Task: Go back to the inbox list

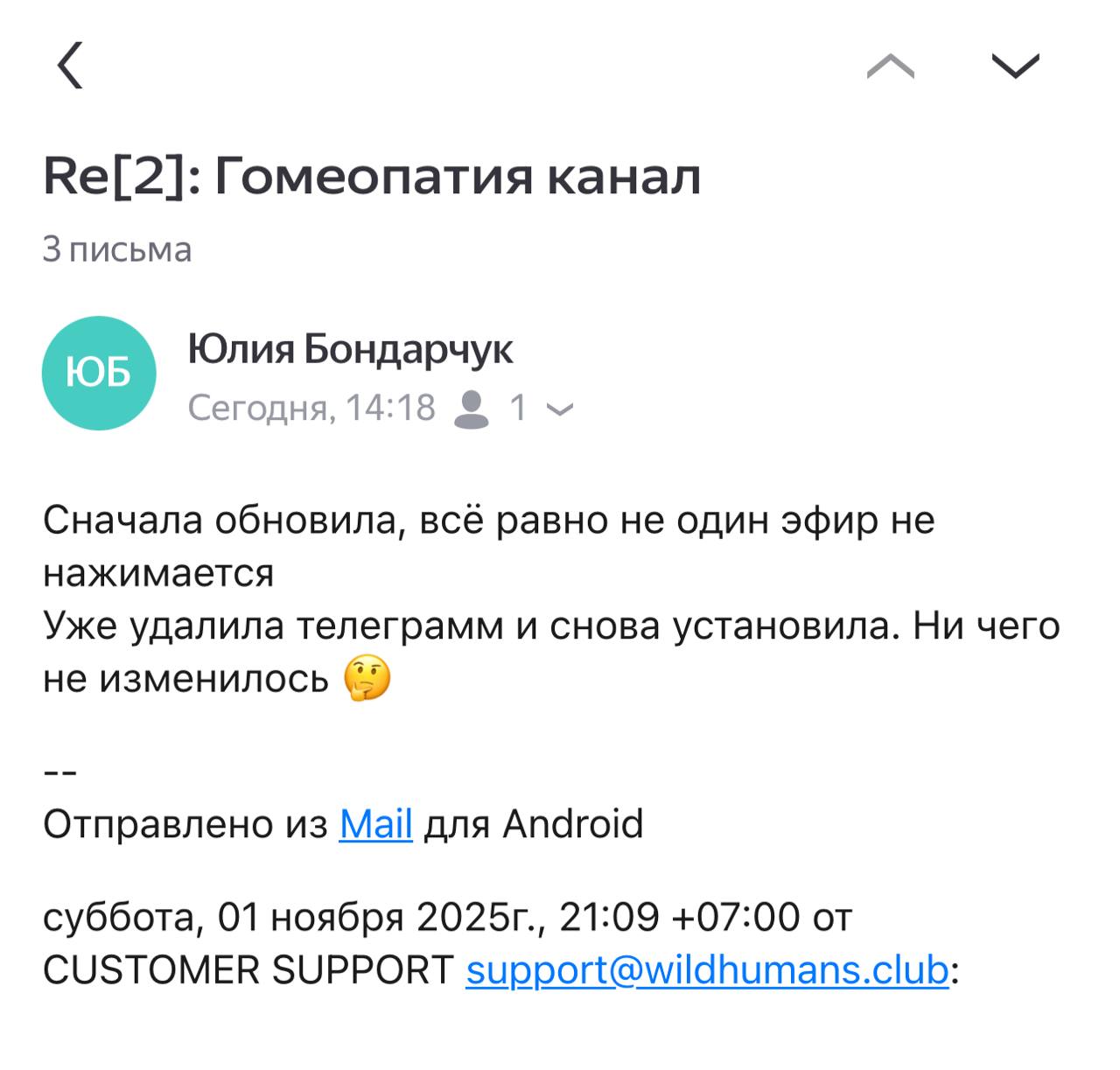Action: point(71,66)
